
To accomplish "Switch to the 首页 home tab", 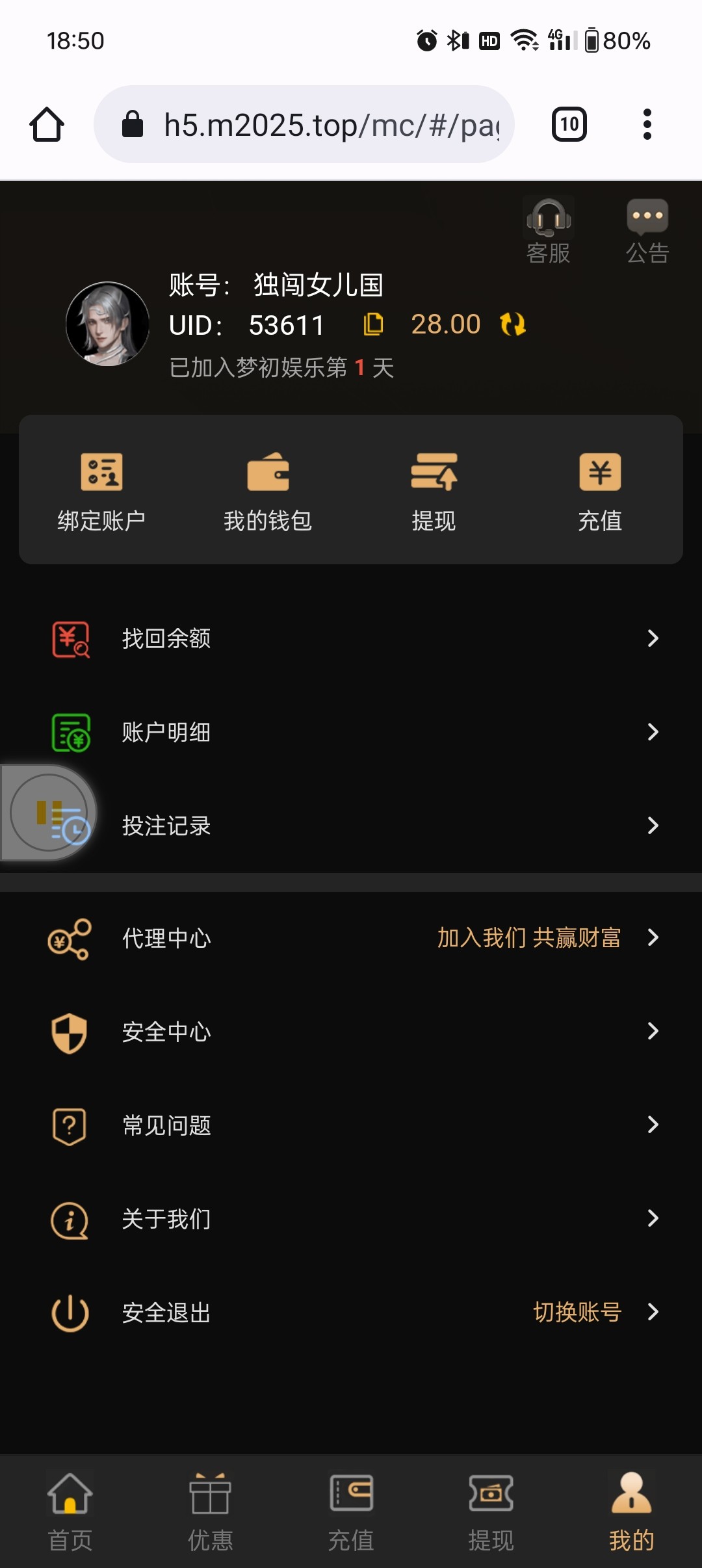I will pyautogui.click(x=70, y=1512).
